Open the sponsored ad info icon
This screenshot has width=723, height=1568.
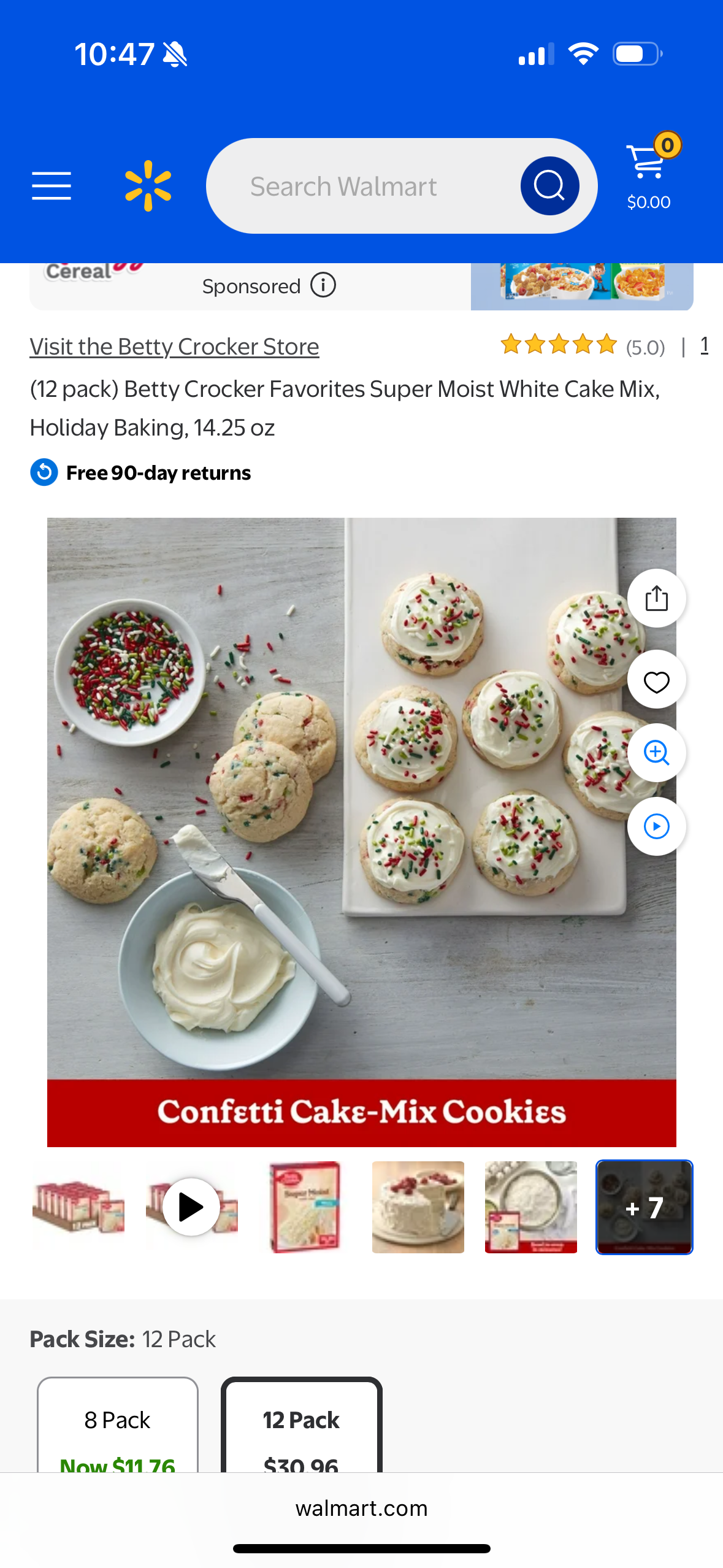(323, 285)
